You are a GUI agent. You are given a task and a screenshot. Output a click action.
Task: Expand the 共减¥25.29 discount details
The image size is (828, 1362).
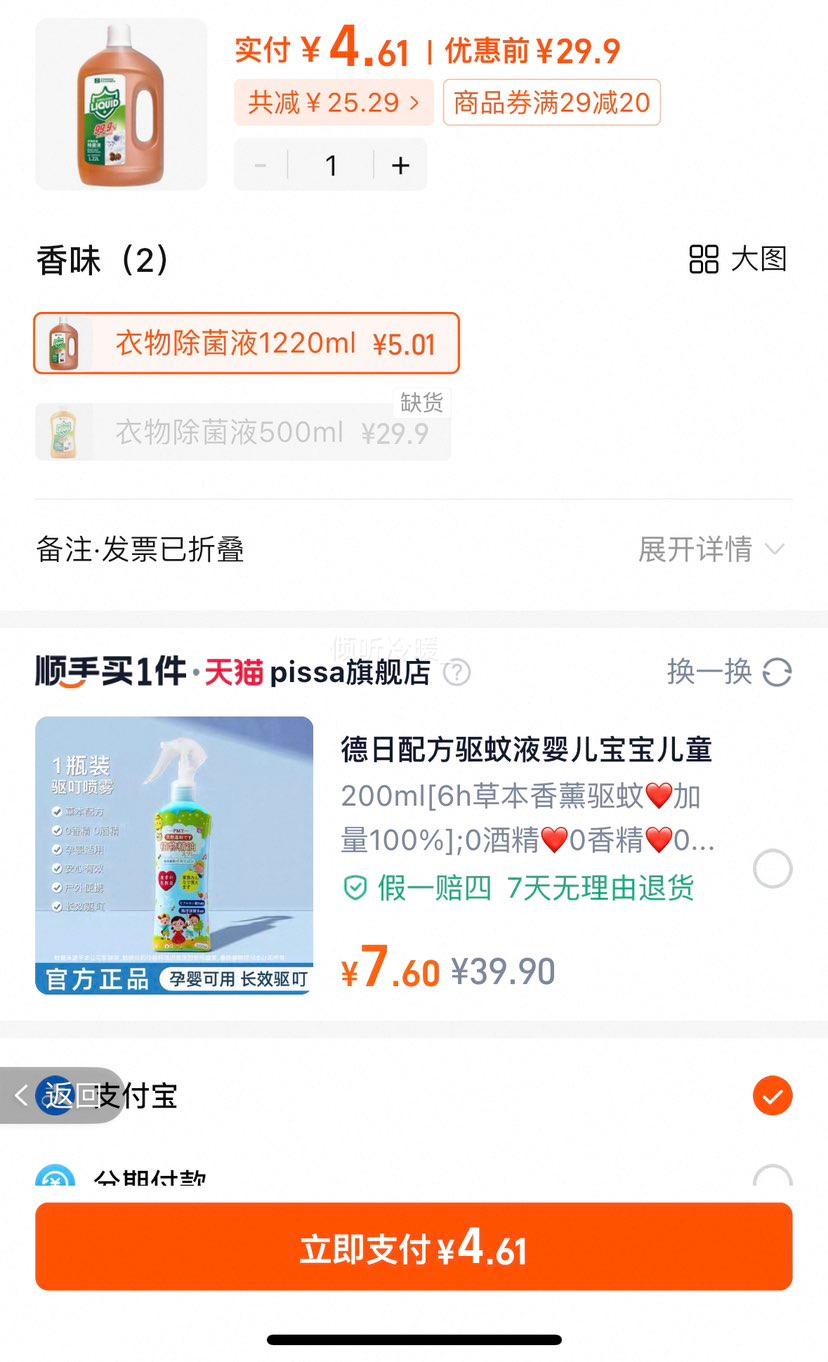[x=334, y=101]
